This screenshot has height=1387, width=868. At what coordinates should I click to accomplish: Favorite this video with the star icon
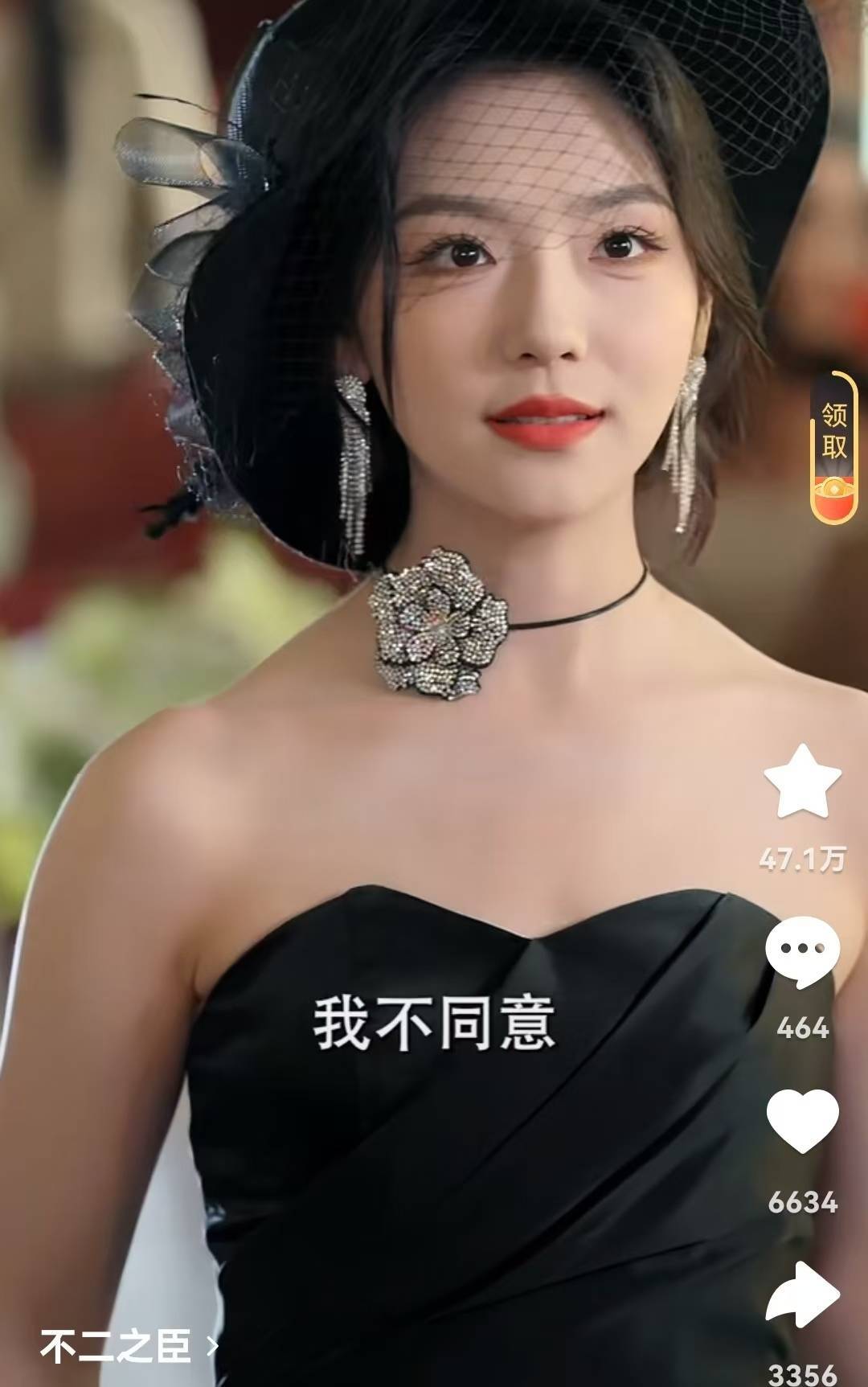[801, 782]
